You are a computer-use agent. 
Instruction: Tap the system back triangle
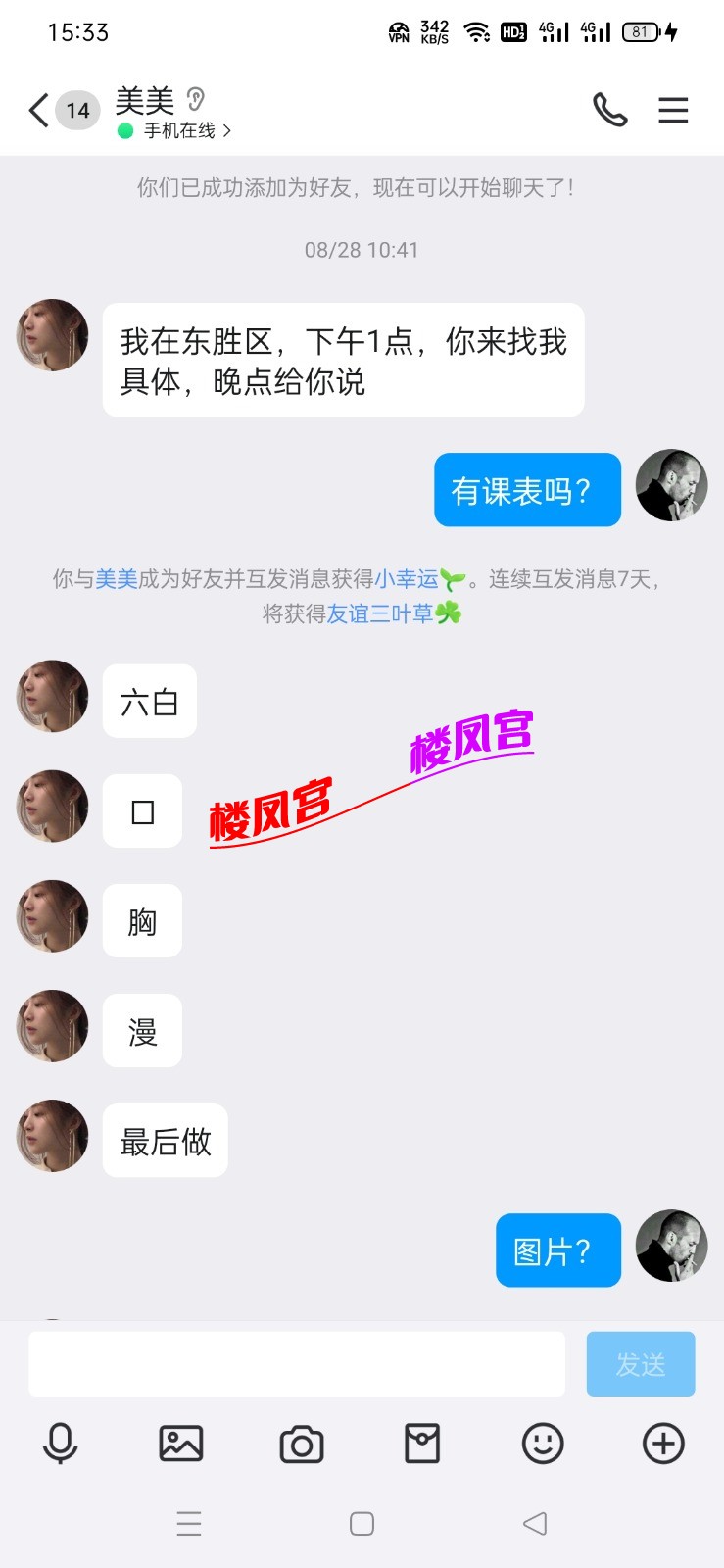(x=535, y=1524)
